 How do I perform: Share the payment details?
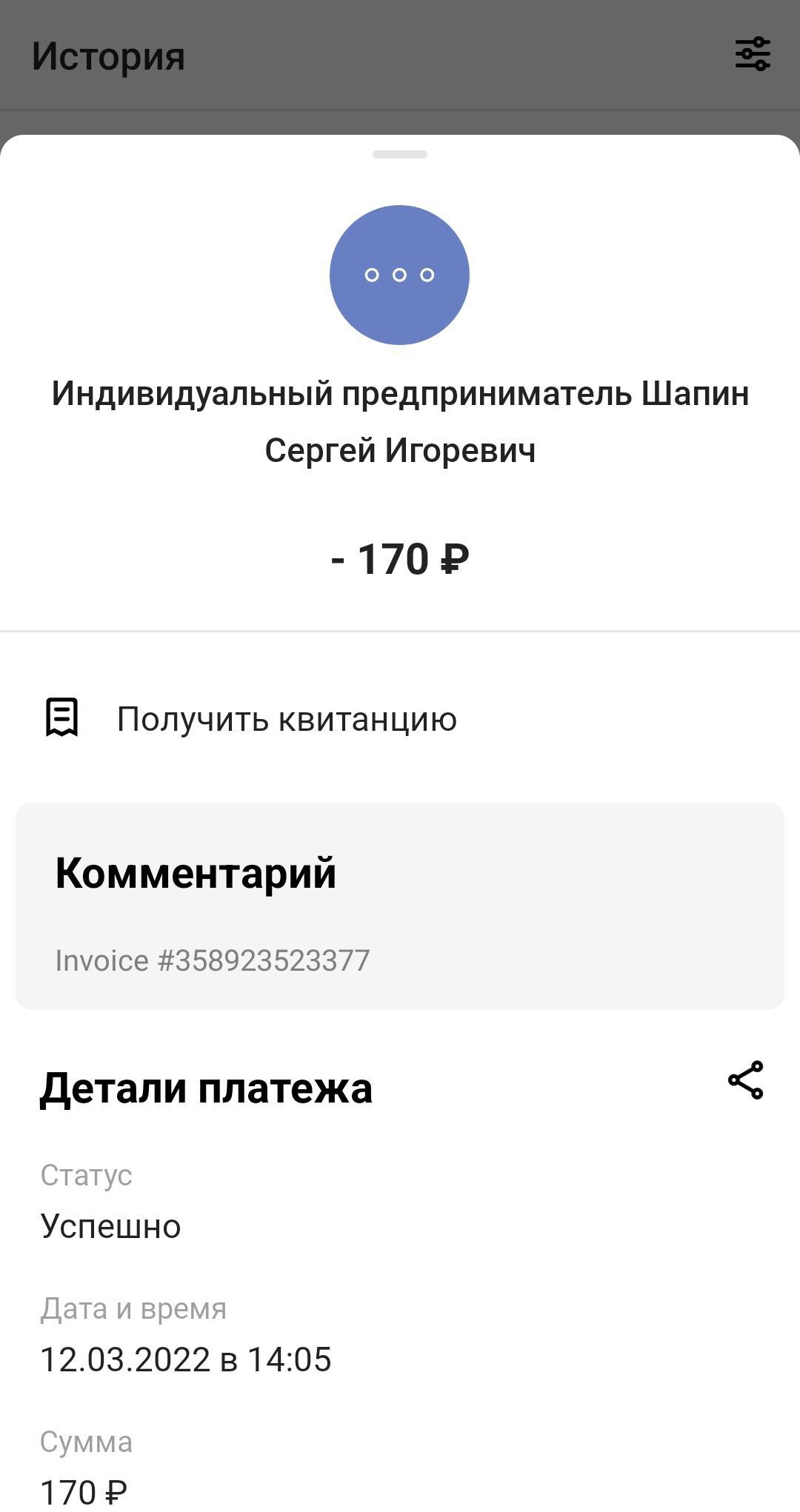click(x=745, y=1080)
